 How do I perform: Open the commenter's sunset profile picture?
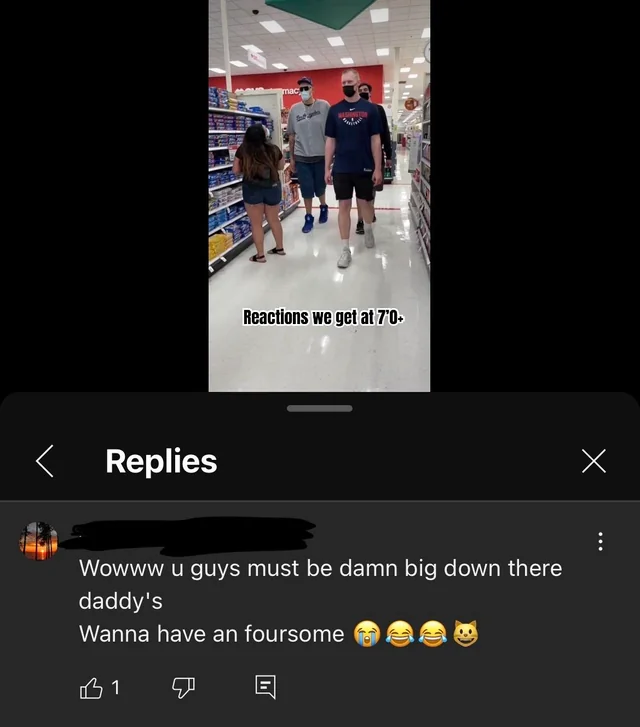click(38, 541)
